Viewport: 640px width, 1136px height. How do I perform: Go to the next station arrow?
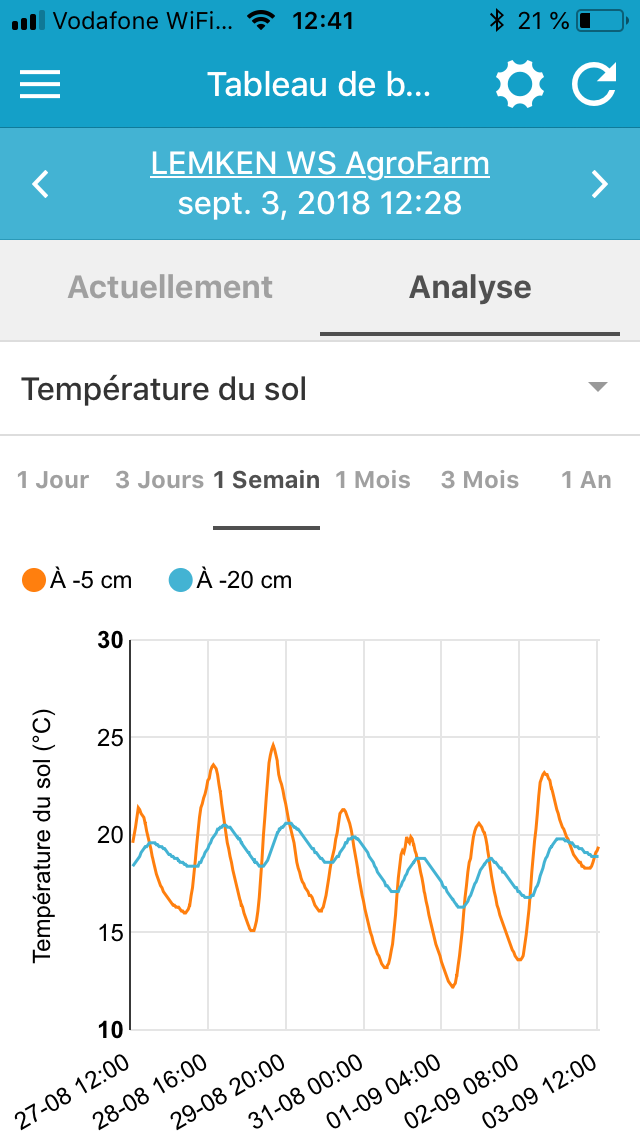point(599,184)
